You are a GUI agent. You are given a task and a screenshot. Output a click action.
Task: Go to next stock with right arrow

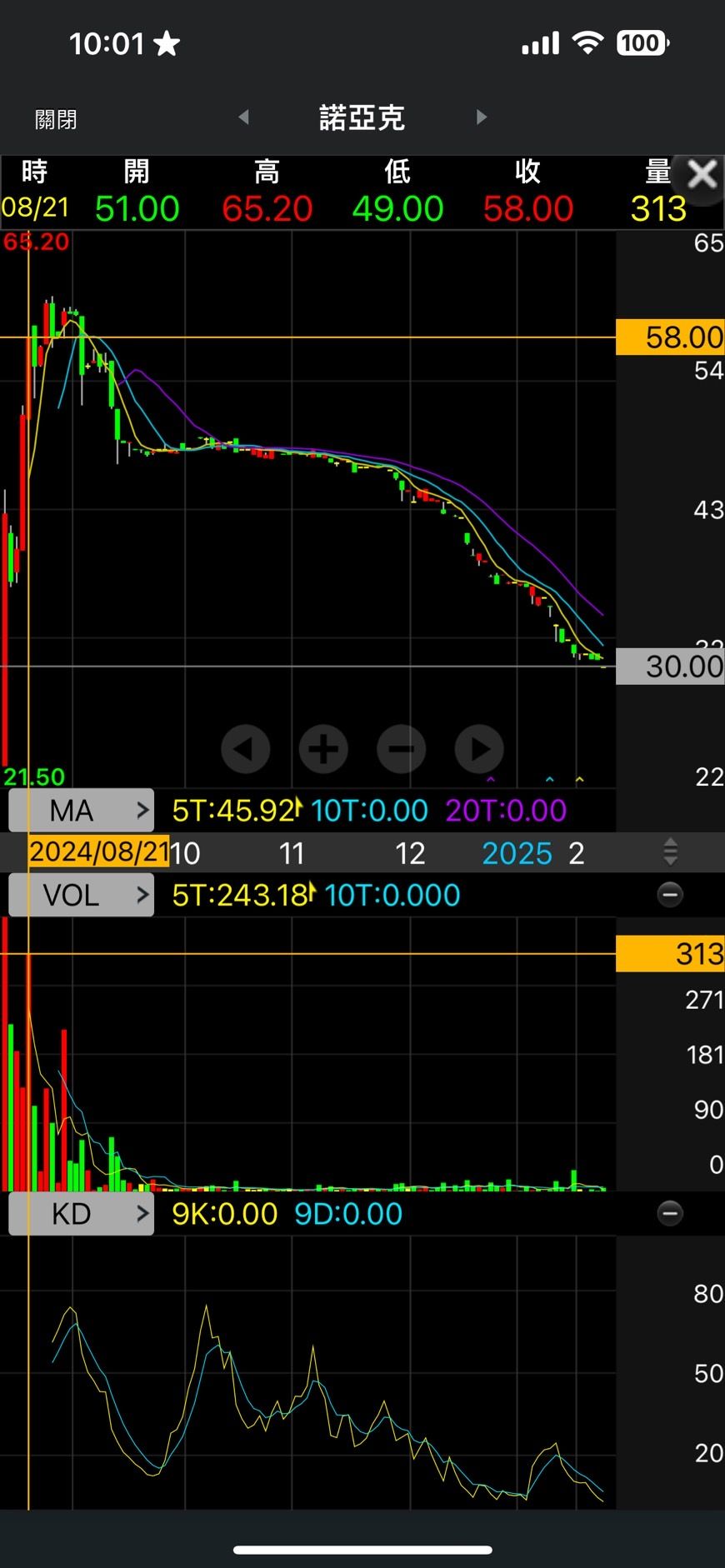[x=481, y=117]
